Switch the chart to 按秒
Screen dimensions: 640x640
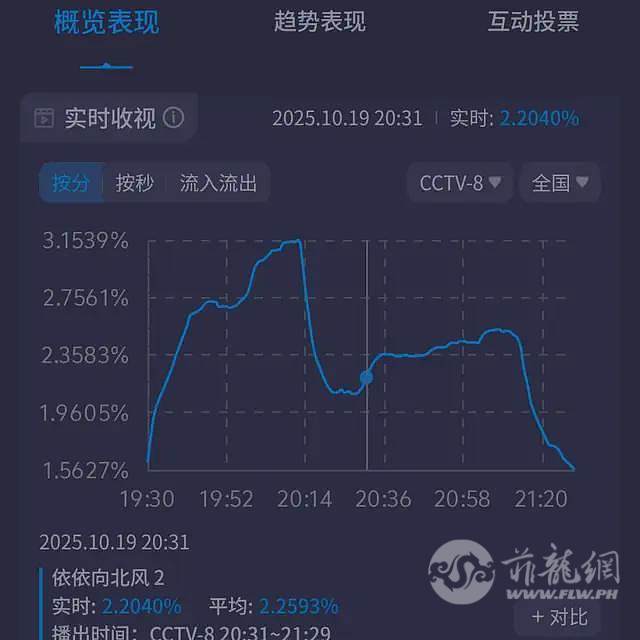135,183
